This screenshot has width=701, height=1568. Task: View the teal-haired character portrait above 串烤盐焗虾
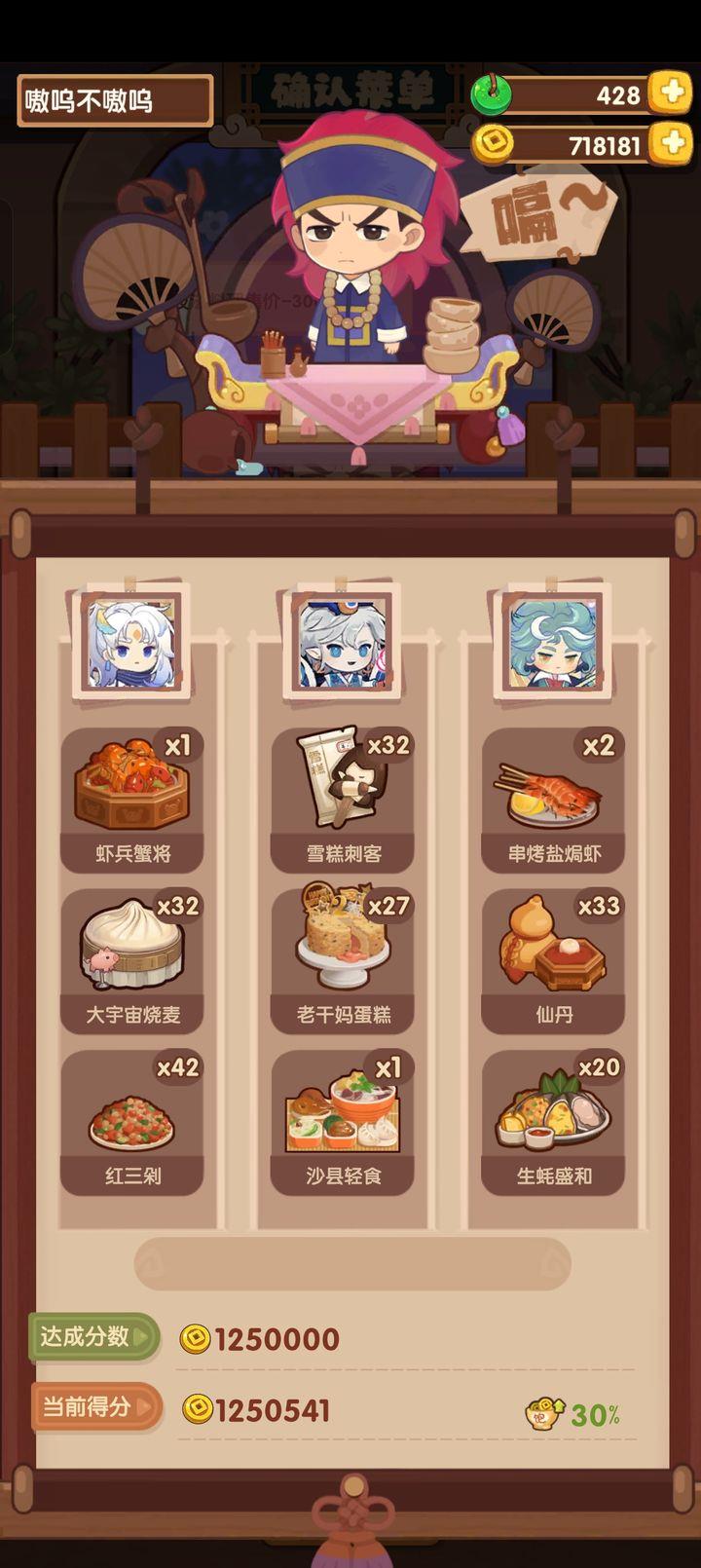[553, 644]
